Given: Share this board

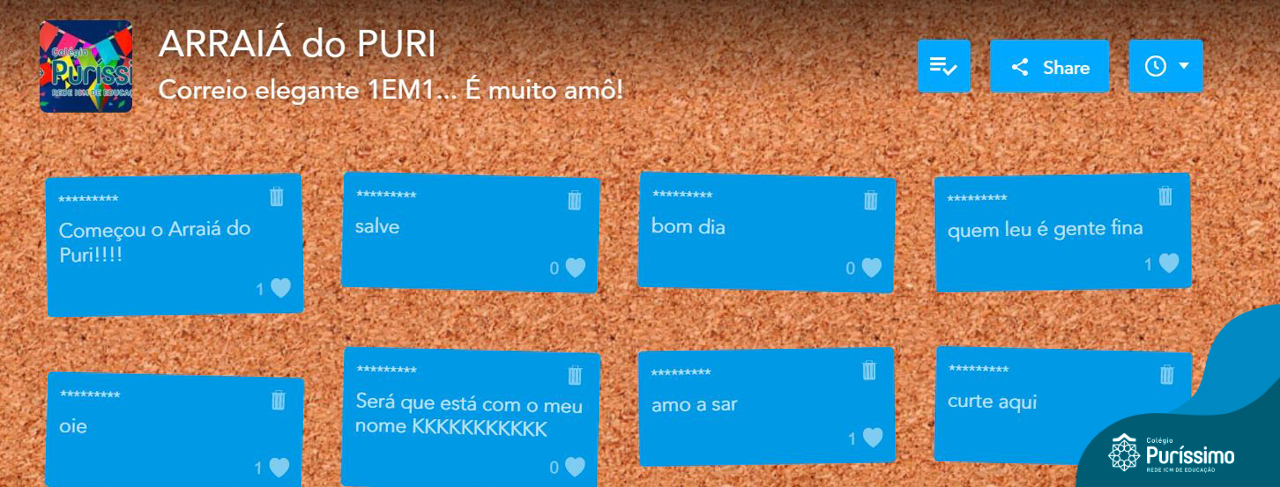Looking at the screenshot, I should (1049, 67).
